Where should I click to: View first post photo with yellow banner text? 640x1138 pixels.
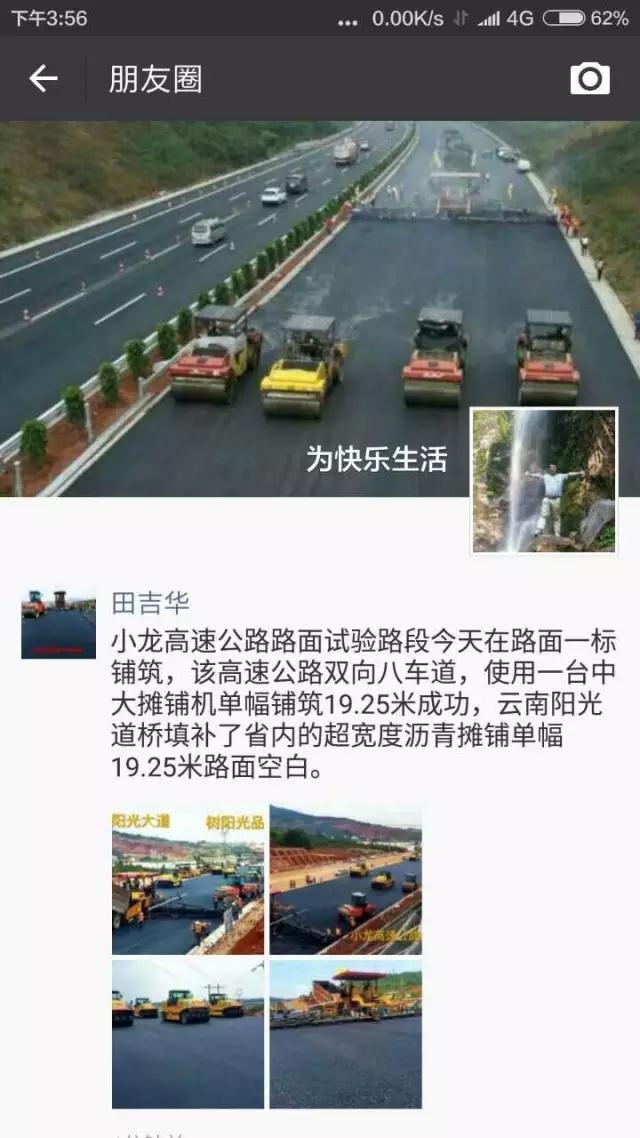click(188, 881)
